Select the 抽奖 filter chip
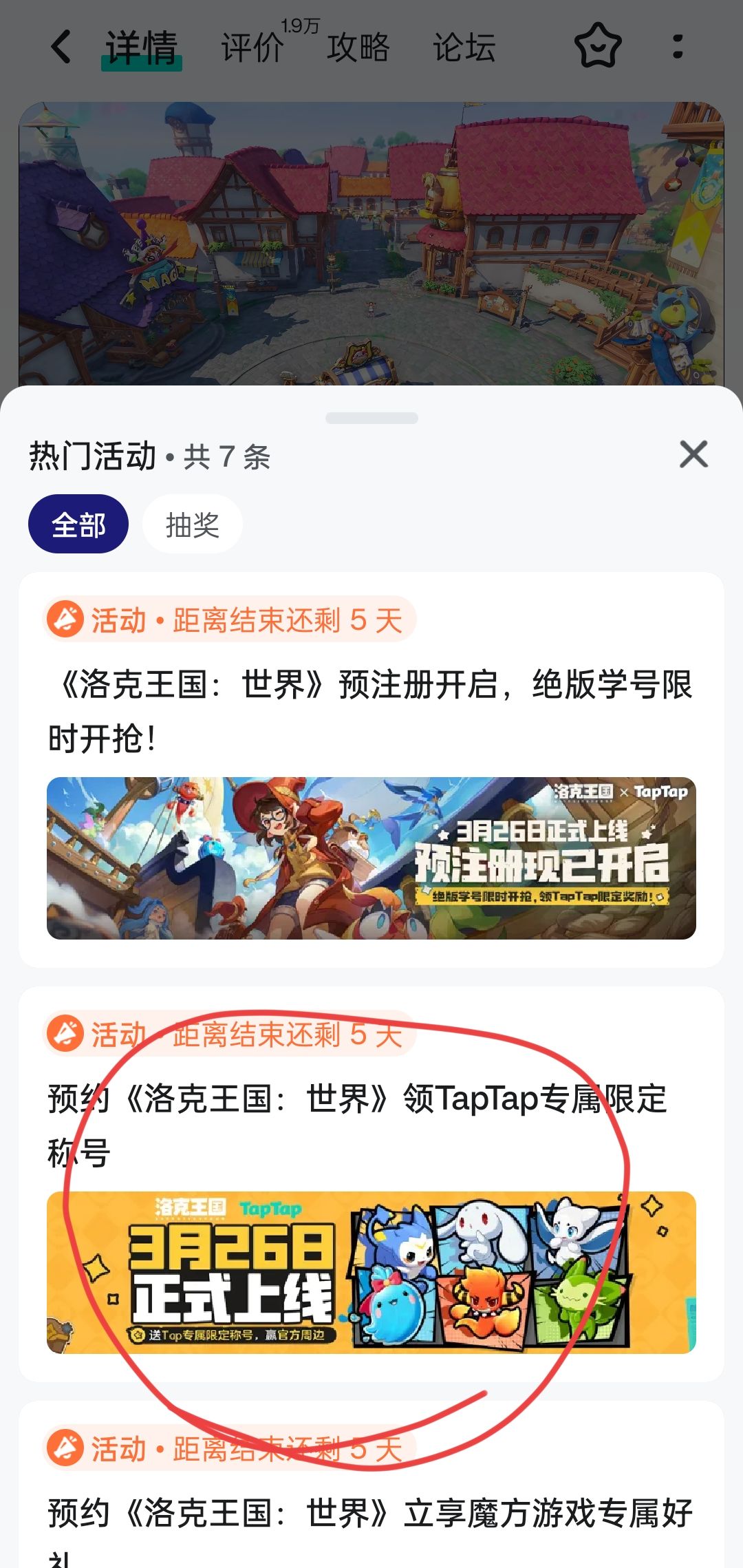 193,524
